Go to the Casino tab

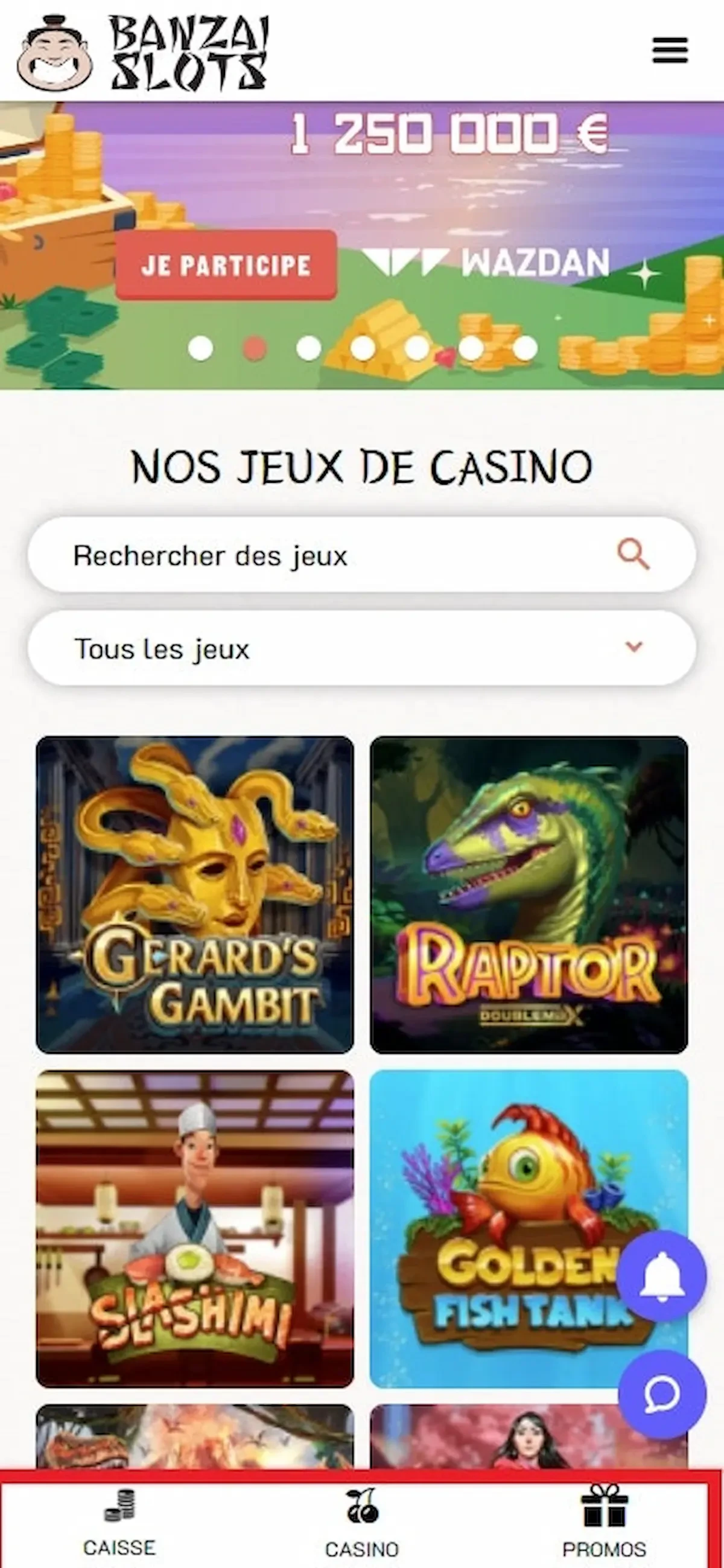(x=362, y=1523)
